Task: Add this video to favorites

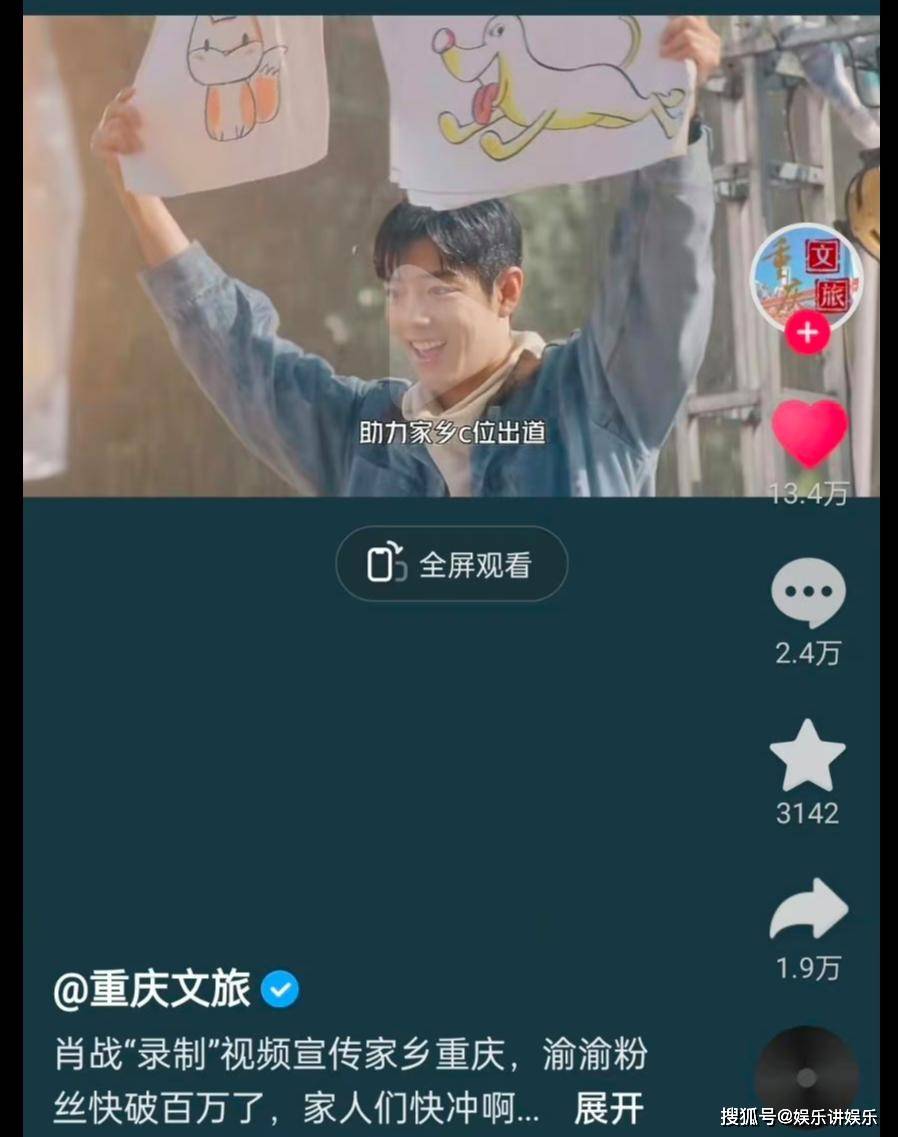Action: [x=807, y=757]
